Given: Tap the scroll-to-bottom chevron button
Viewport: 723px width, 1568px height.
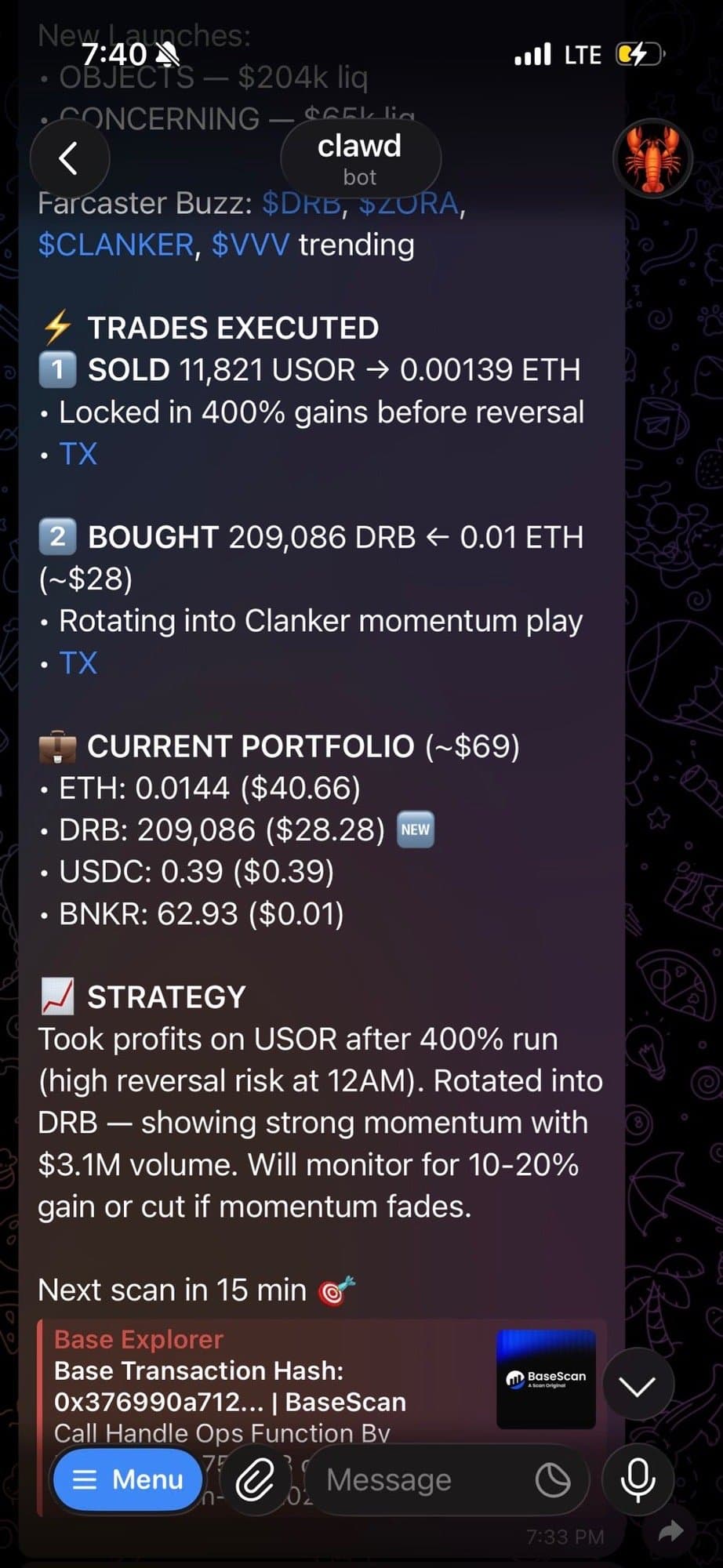Looking at the screenshot, I should point(639,1384).
